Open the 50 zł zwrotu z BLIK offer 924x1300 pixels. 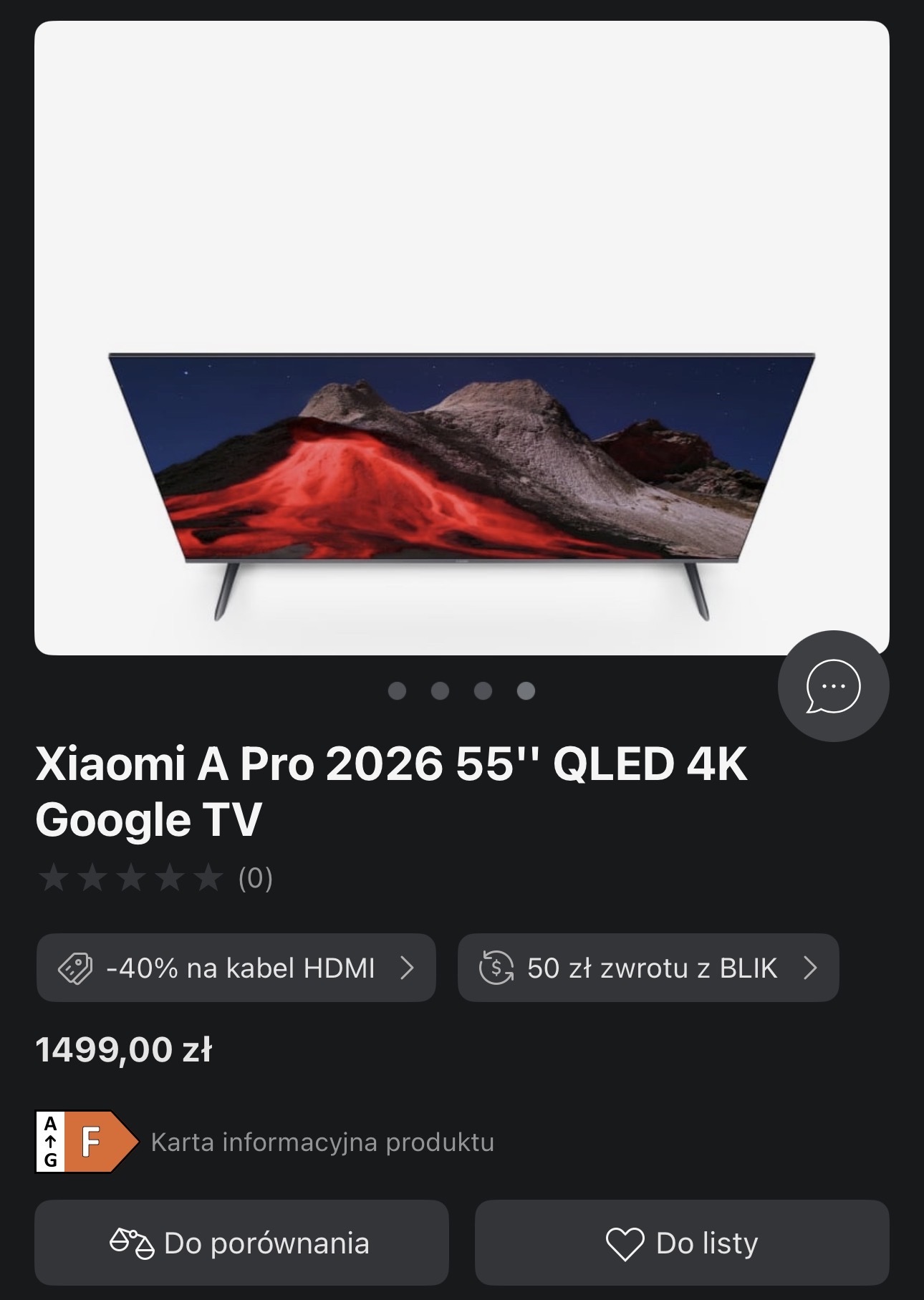point(648,968)
